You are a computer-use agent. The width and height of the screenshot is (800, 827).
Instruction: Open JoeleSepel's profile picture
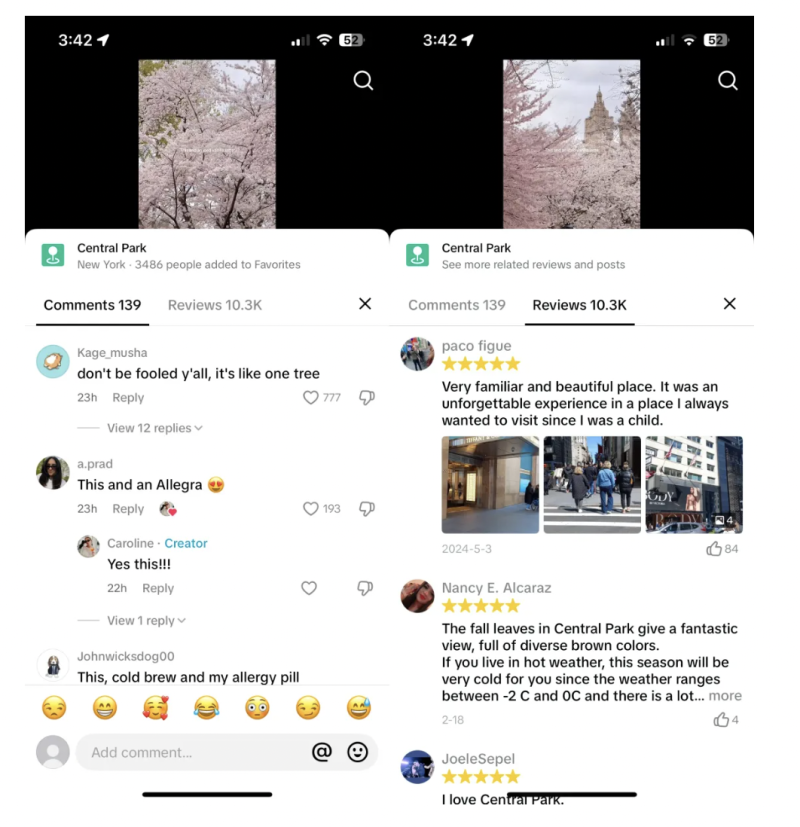pos(417,767)
